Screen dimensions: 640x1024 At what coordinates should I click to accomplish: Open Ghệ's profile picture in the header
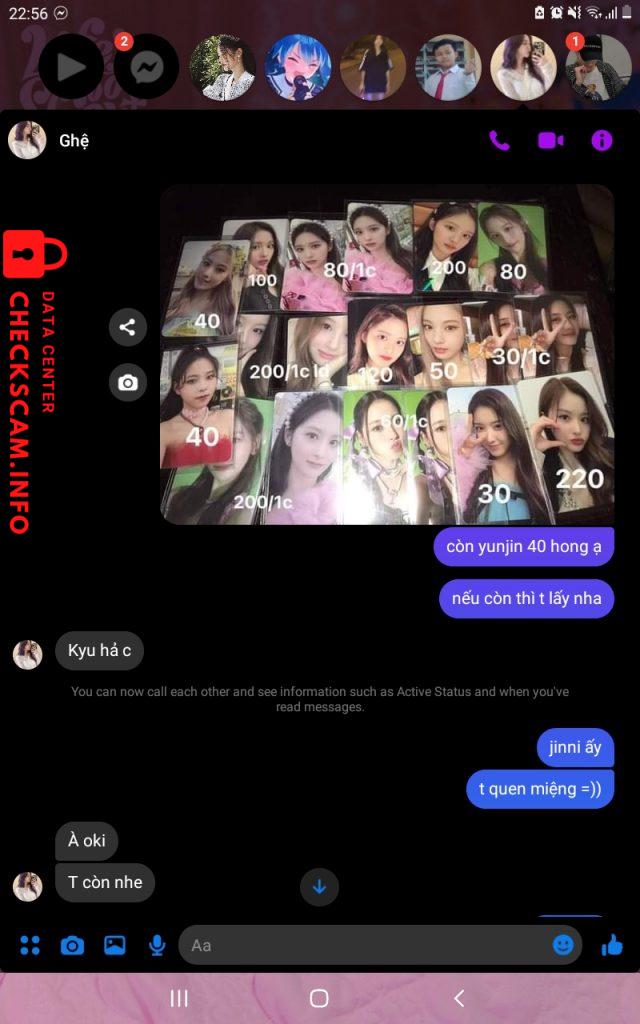[x=27, y=141]
